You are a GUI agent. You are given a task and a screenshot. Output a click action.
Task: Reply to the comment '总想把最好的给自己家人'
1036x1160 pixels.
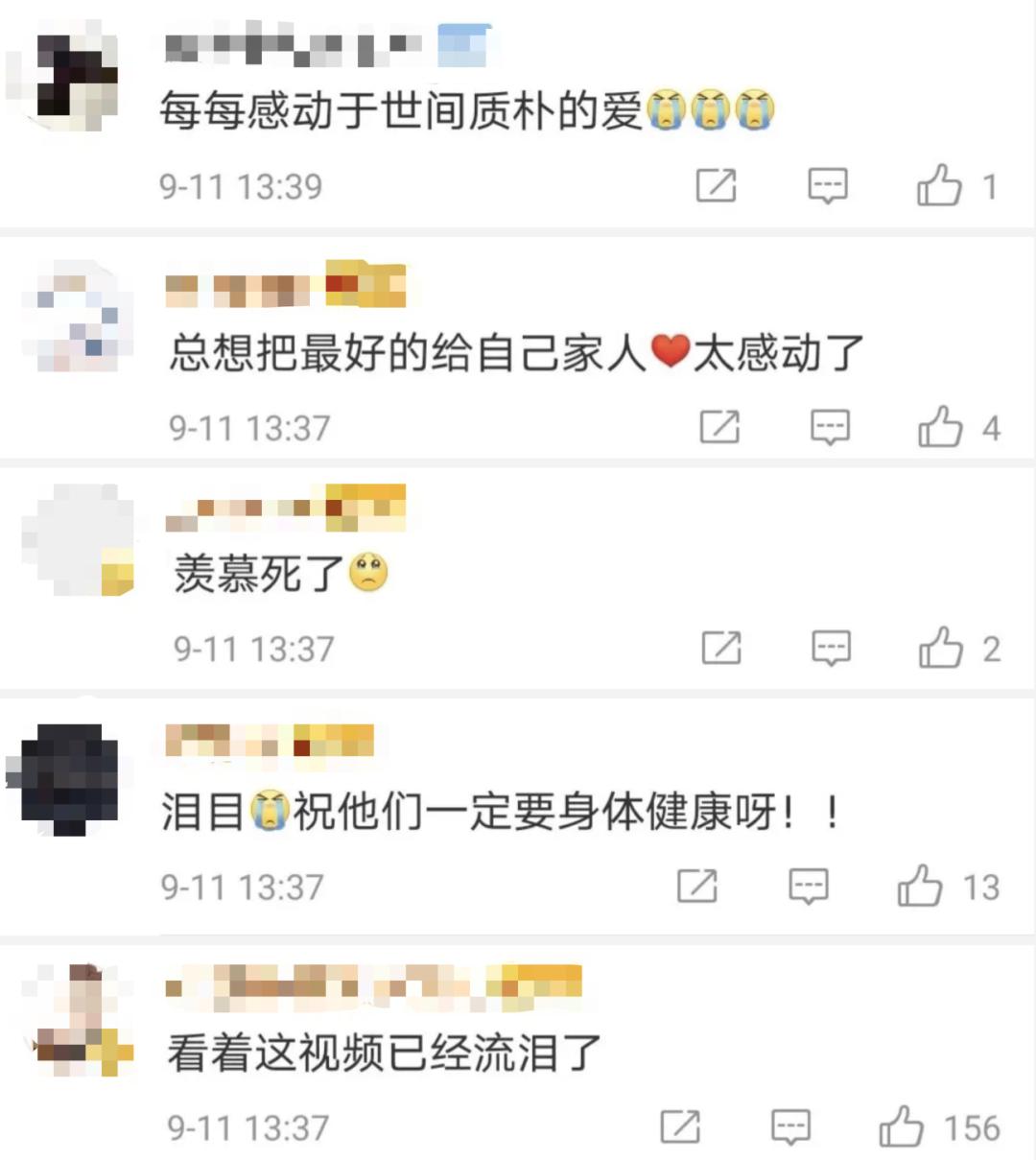click(x=831, y=427)
